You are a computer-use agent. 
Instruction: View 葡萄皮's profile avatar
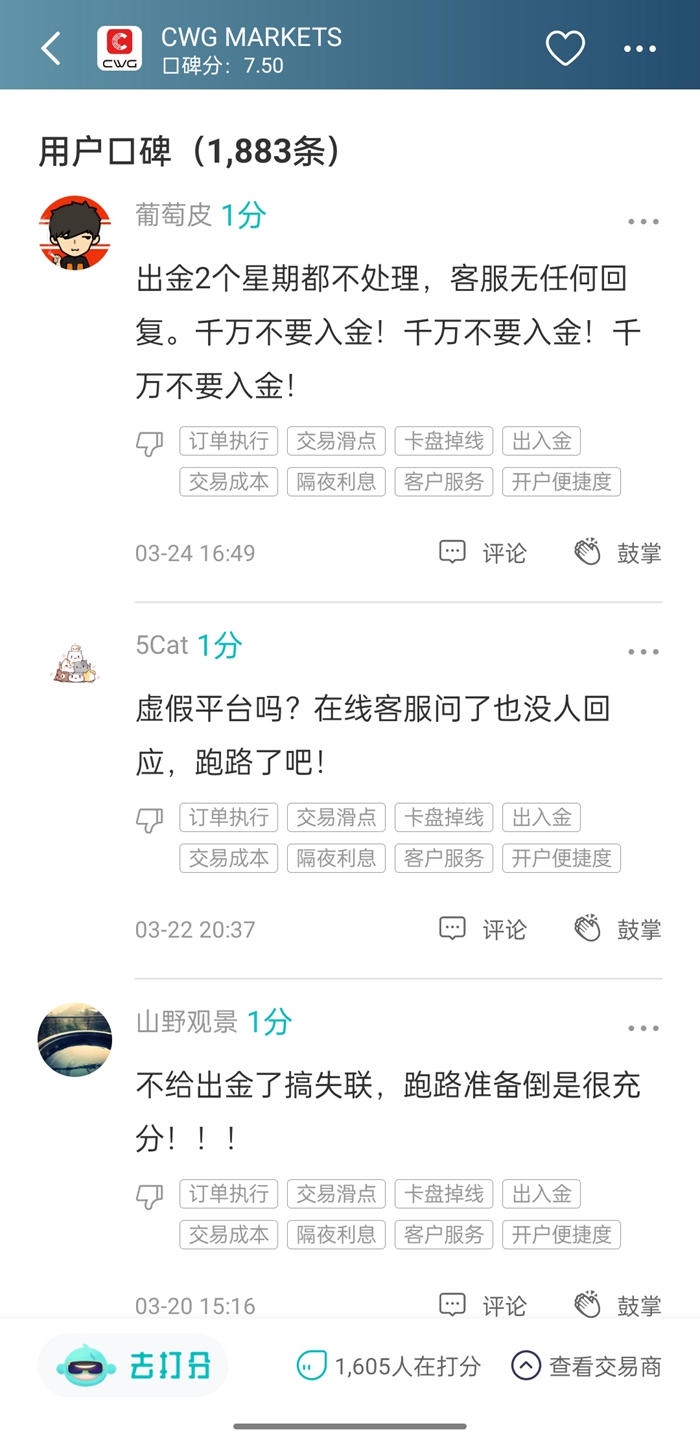coord(75,233)
